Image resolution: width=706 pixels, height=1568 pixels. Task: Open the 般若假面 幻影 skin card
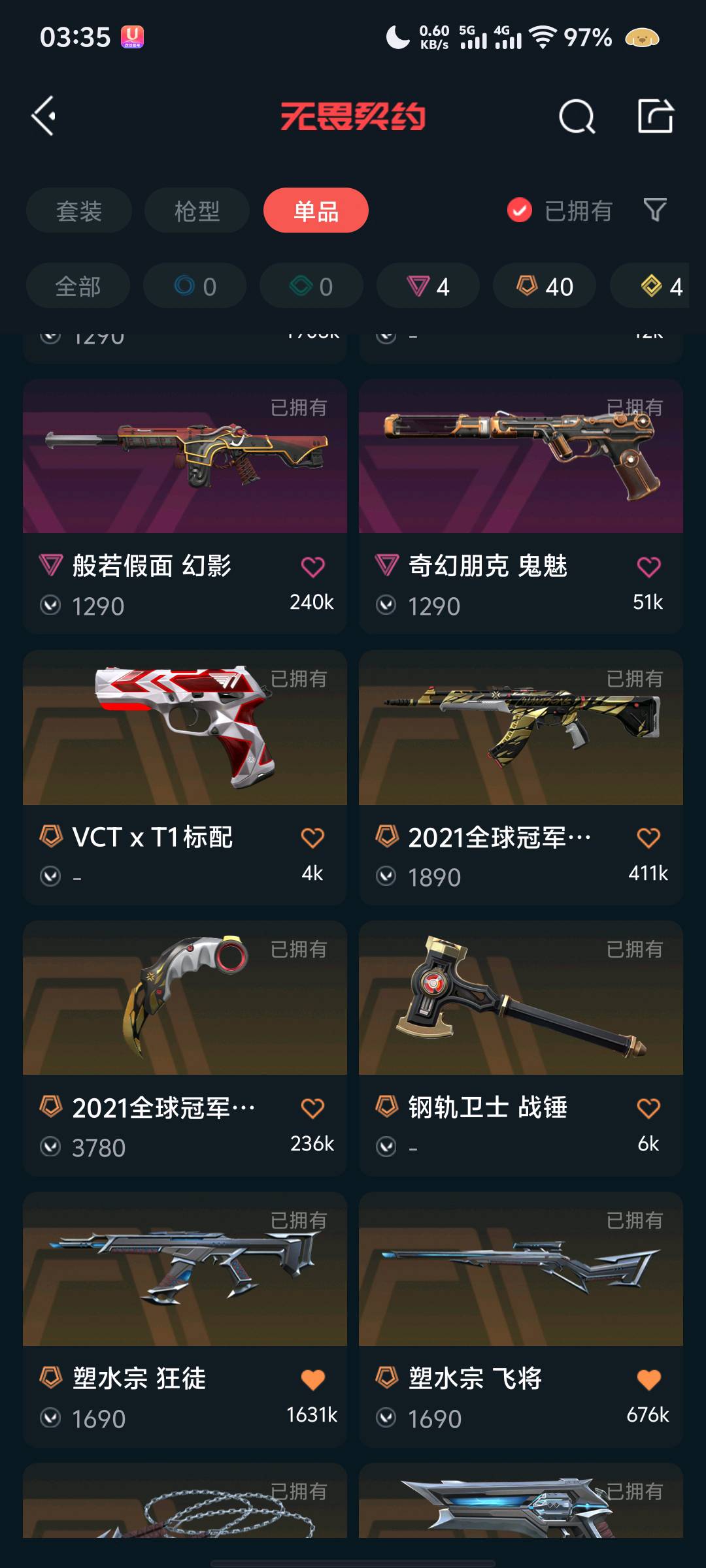pos(185,506)
